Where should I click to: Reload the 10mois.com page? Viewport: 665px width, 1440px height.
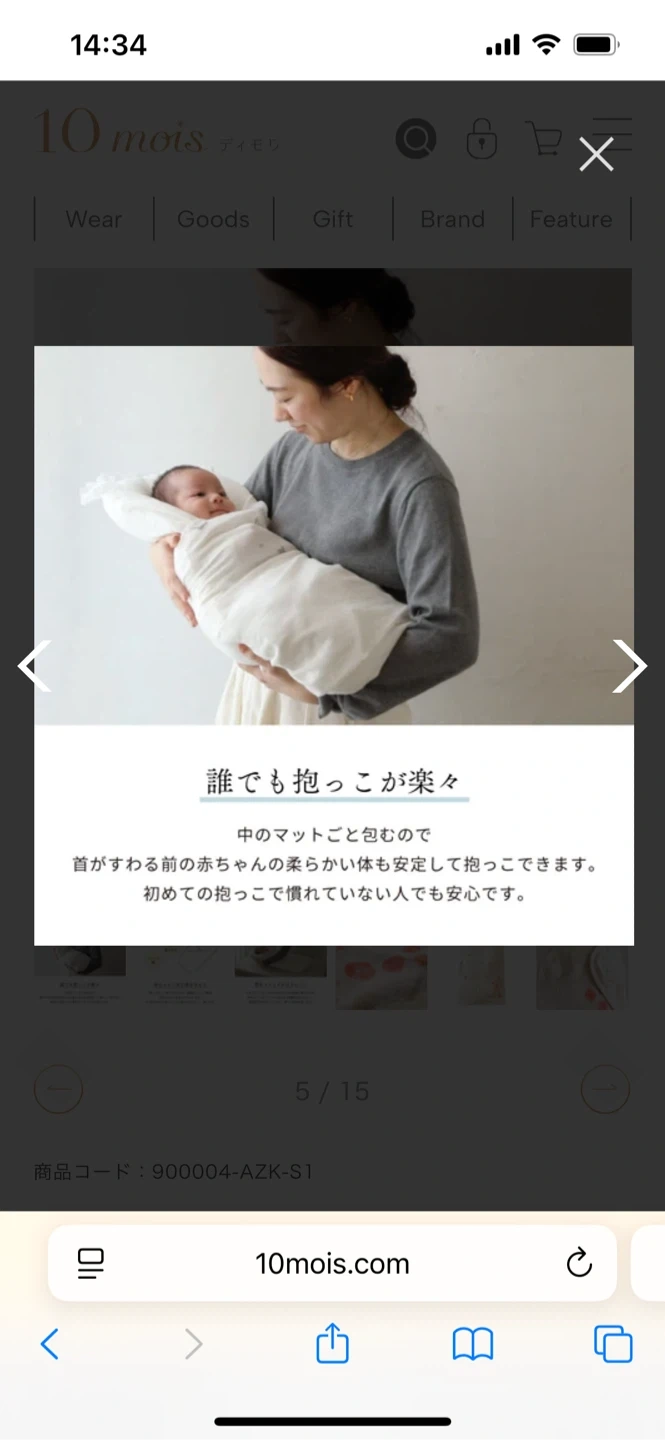click(579, 1263)
